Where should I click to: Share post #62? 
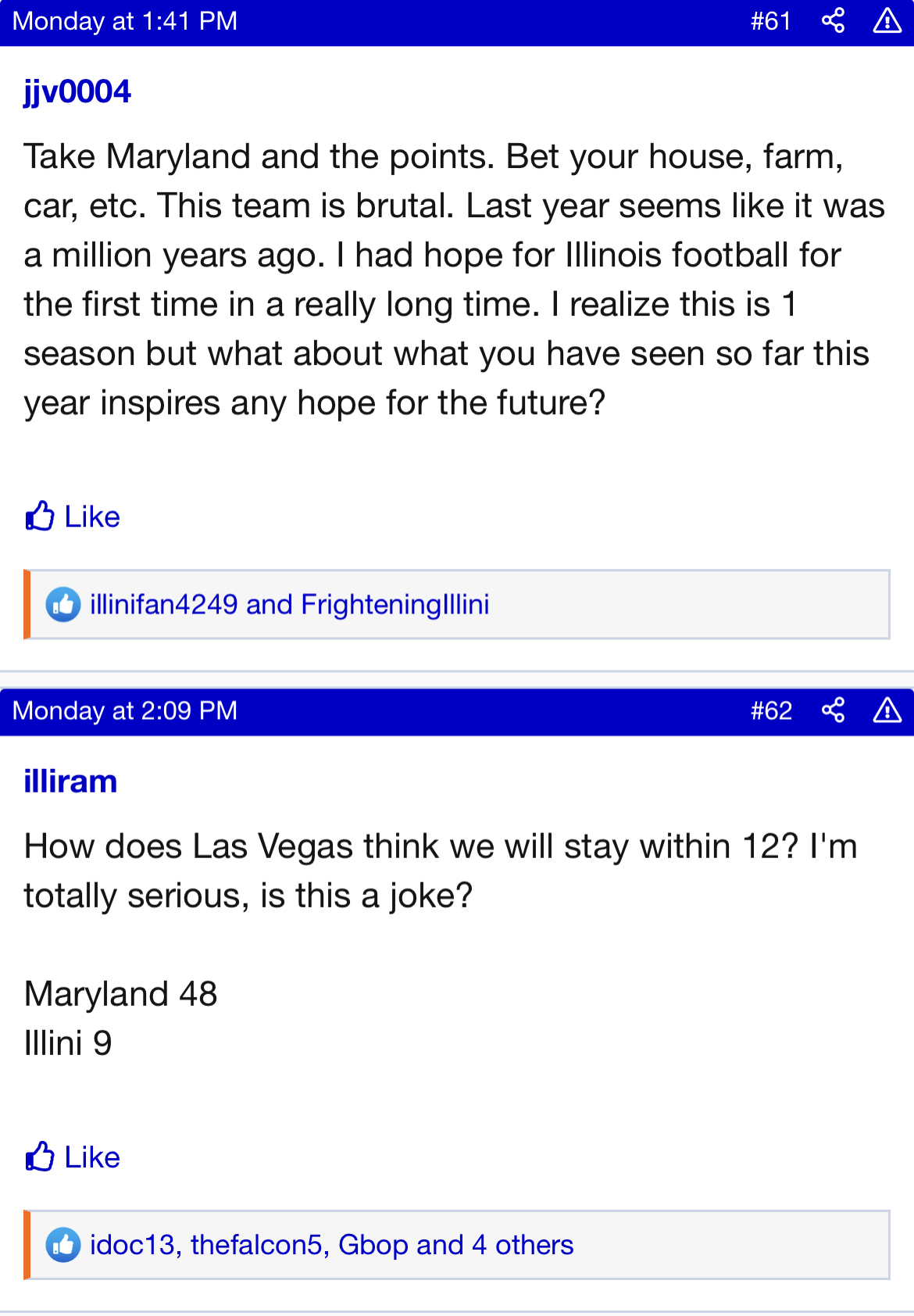(833, 710)
